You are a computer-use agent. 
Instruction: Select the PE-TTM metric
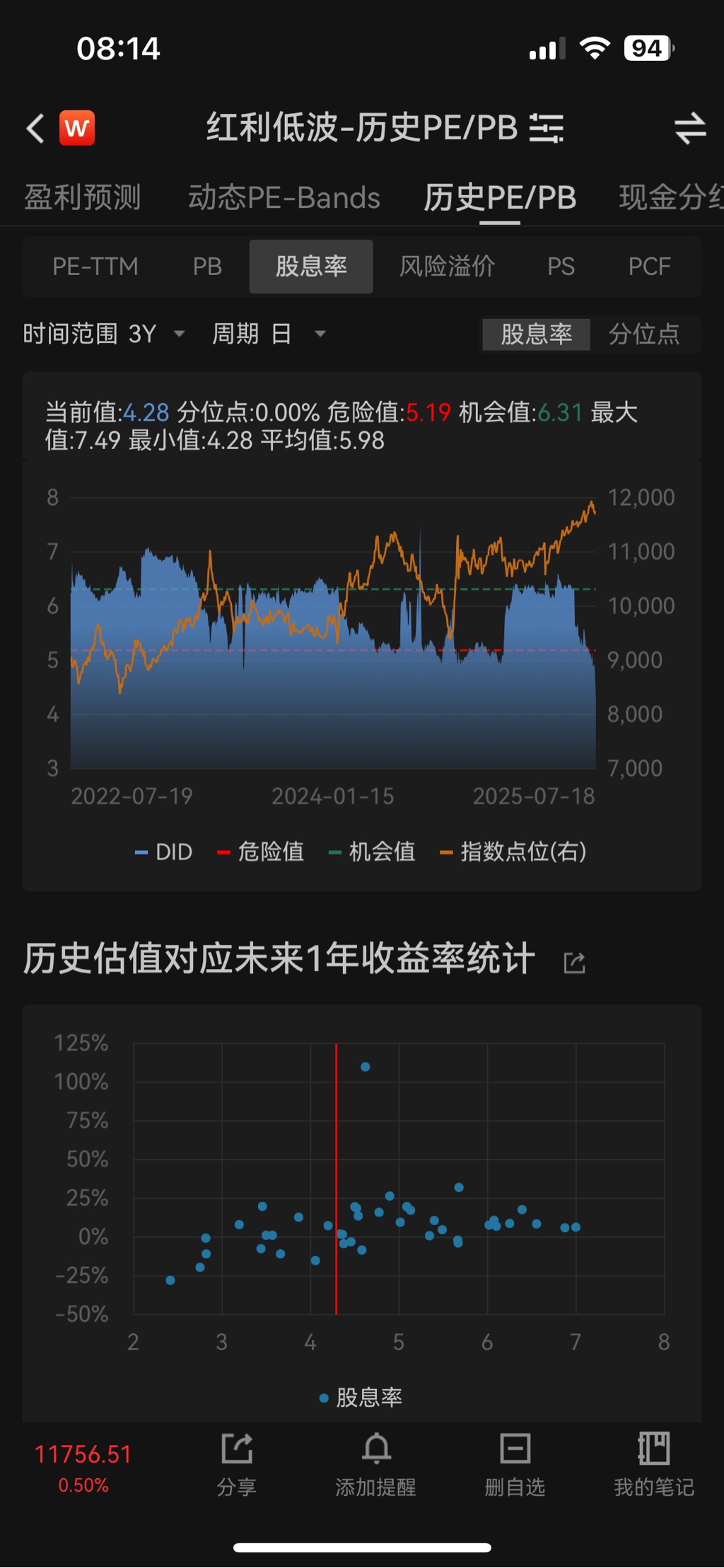(x=95, y=267)
